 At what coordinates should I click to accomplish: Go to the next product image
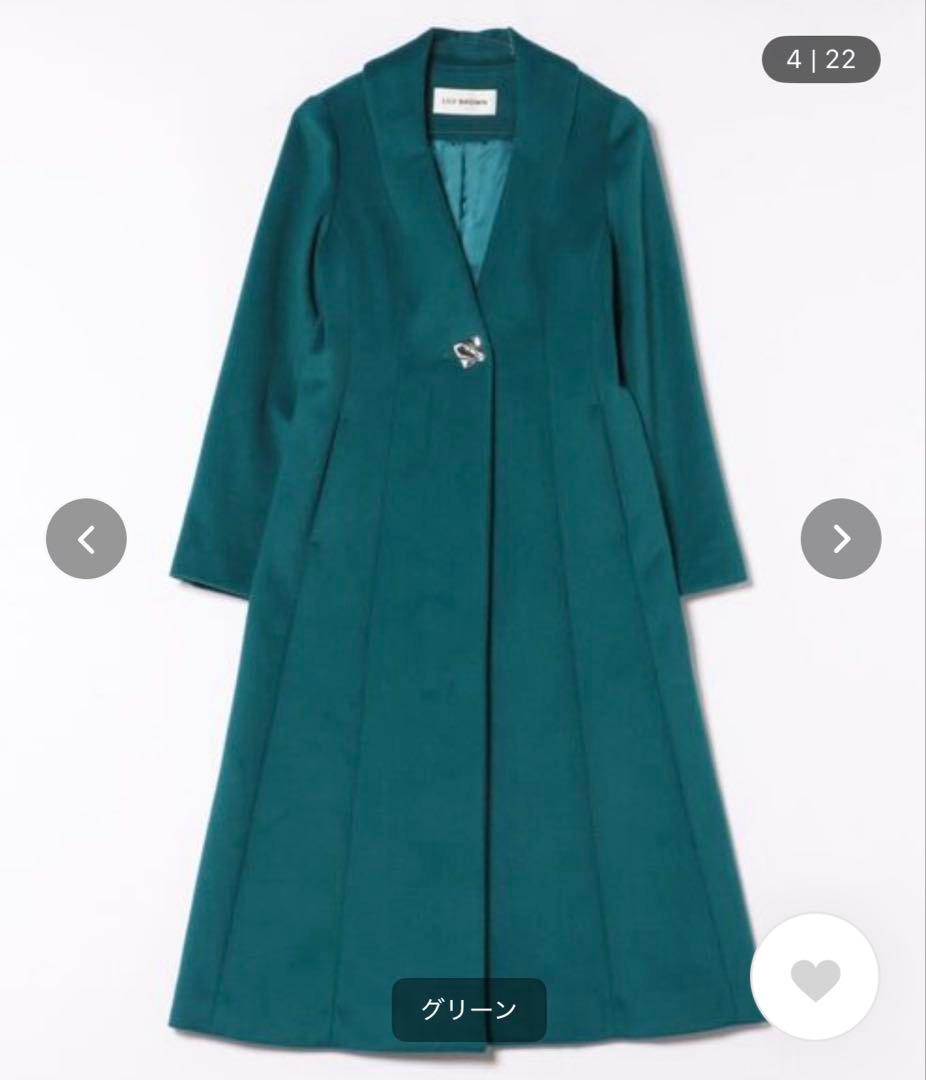pos(840,539)
